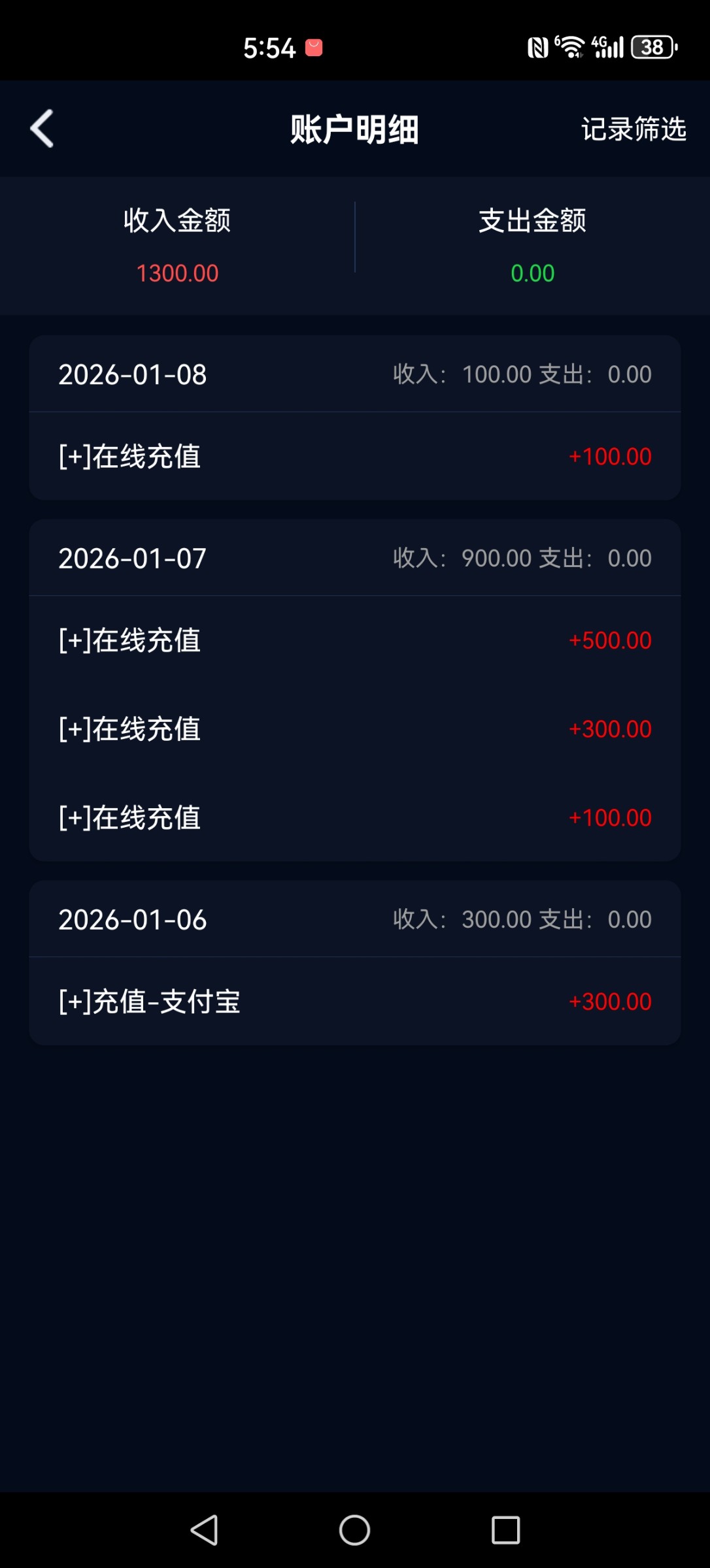This screenshot has height=1568, width=710.
Task: Tap the NFC icon in the status bar
Action: click(536, 48)
